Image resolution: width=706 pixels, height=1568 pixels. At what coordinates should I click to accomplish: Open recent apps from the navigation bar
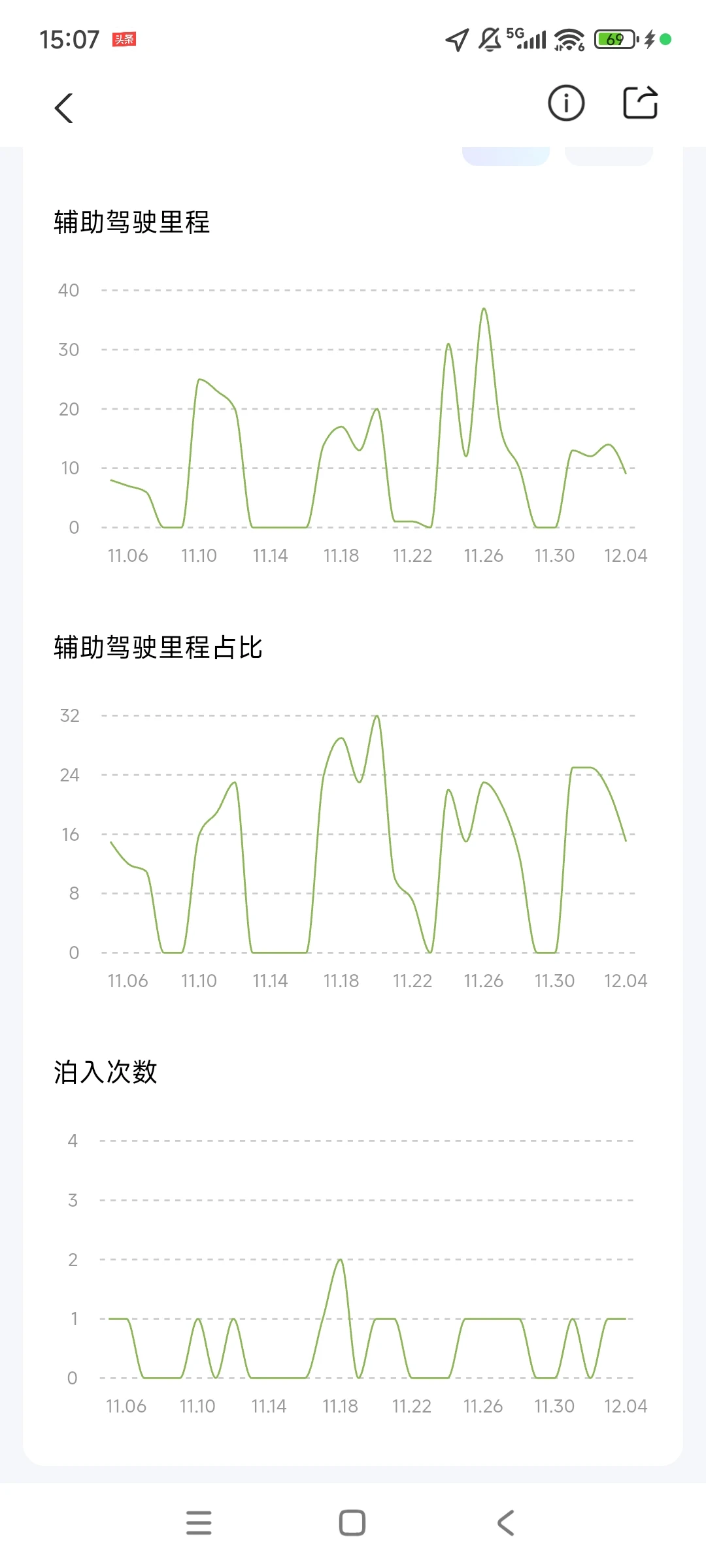click(199, 1522)
